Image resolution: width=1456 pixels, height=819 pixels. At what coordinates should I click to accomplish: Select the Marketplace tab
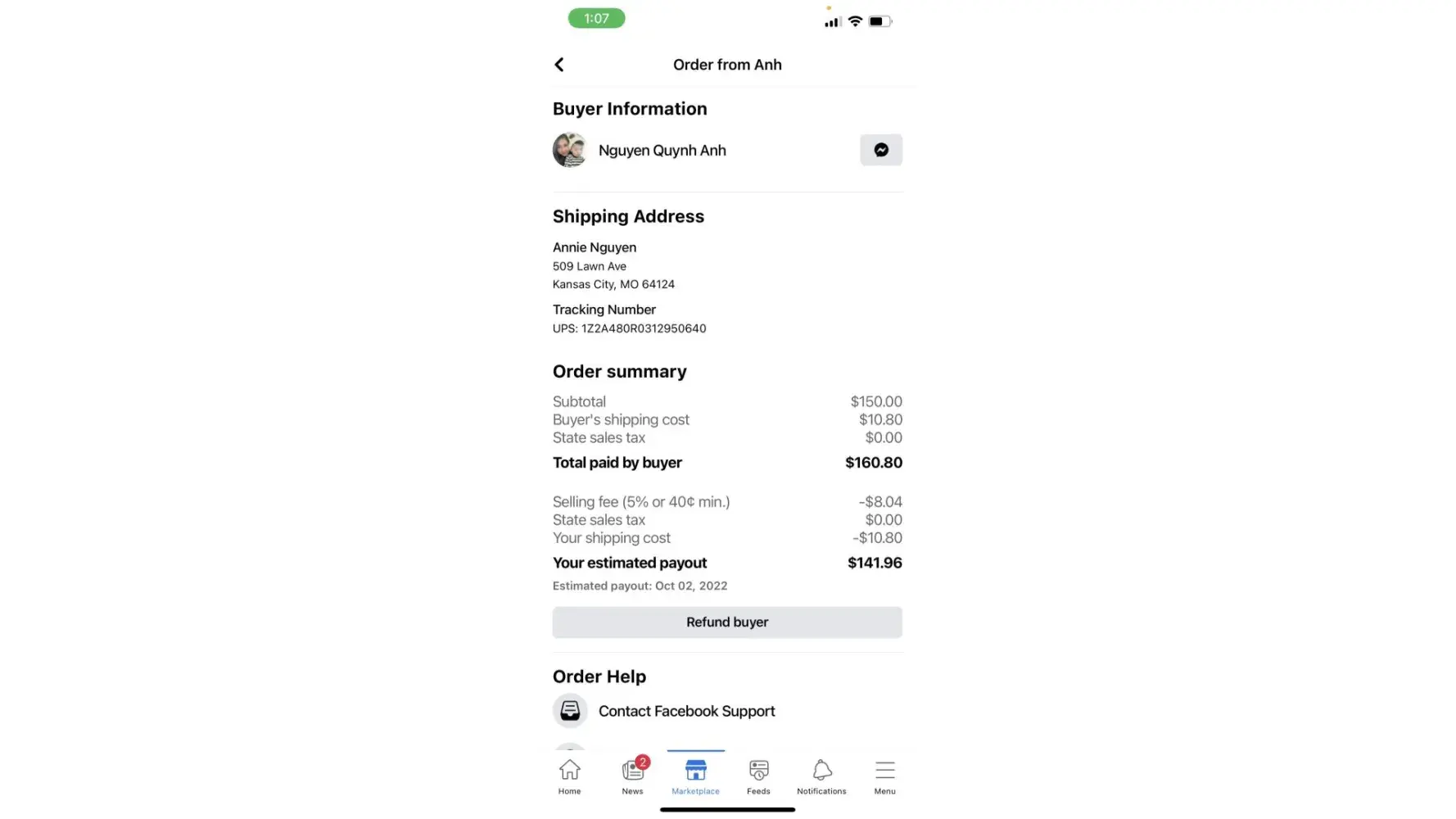point(695,776)
